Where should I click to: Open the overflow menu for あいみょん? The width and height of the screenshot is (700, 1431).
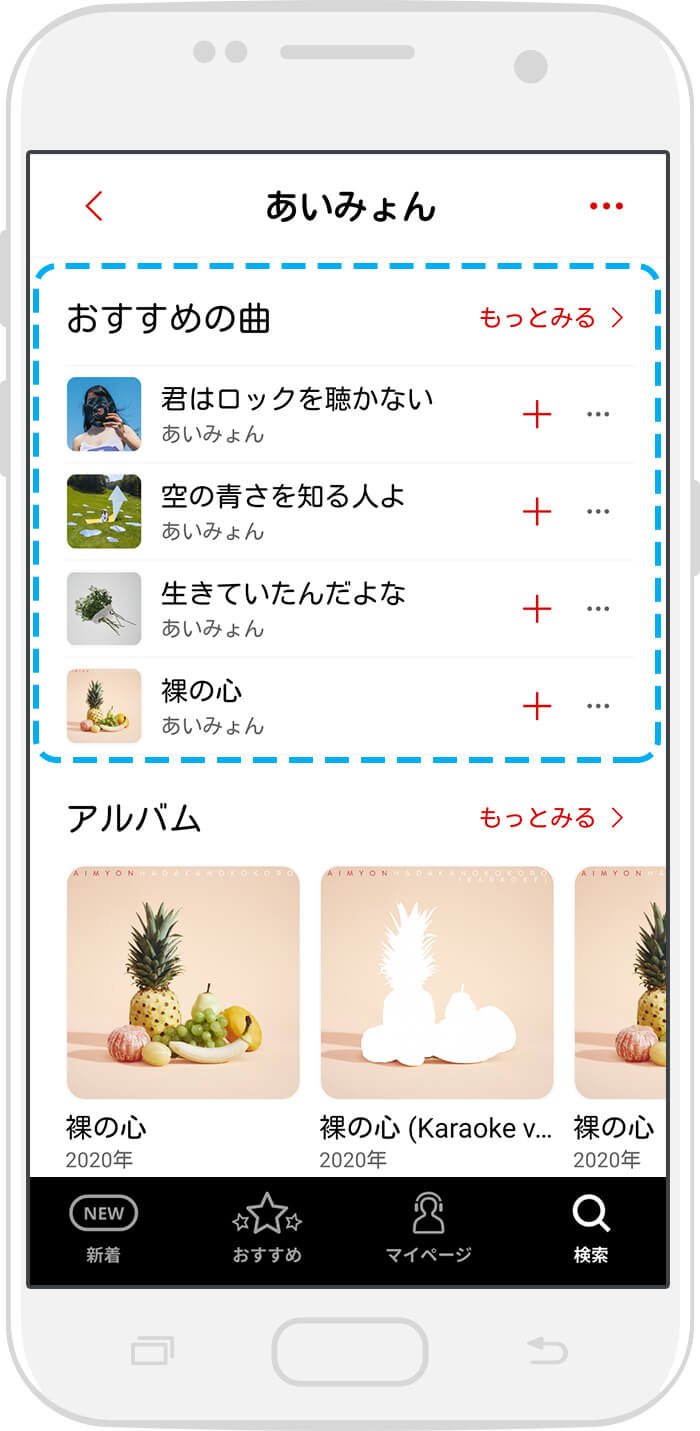click(606, 206)
